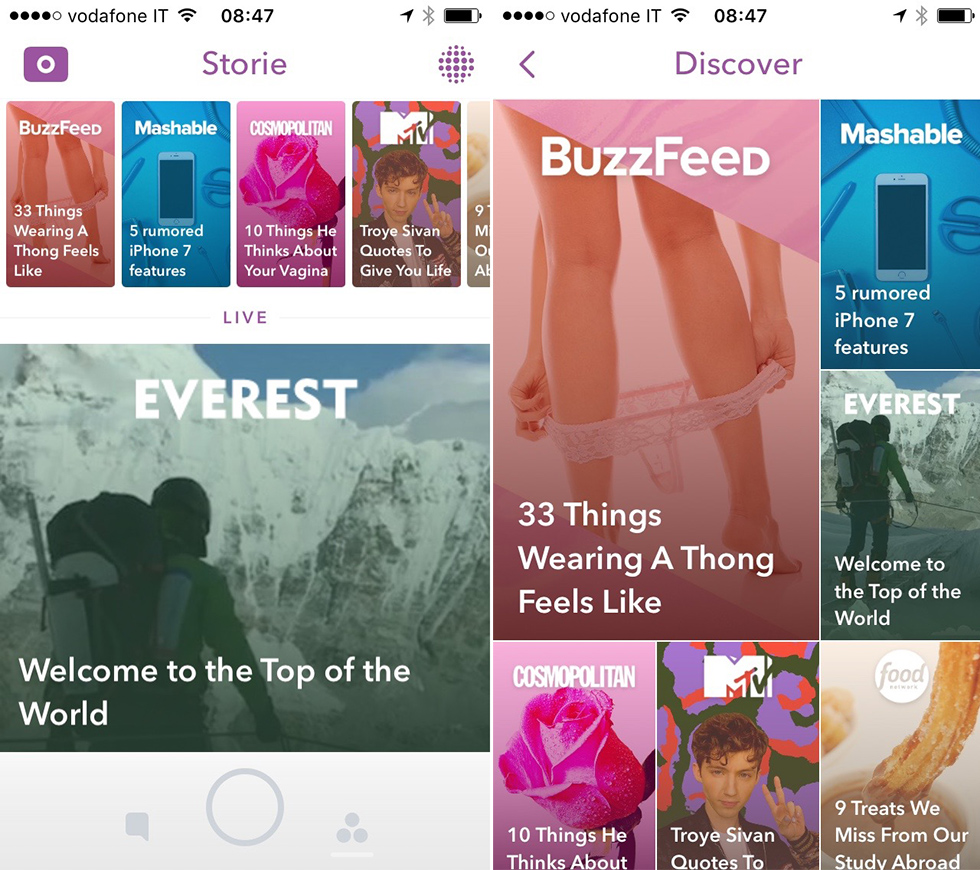The image size is (980, 870).
Task: Tap the round camera shutter circle
Action: (245, 807)
